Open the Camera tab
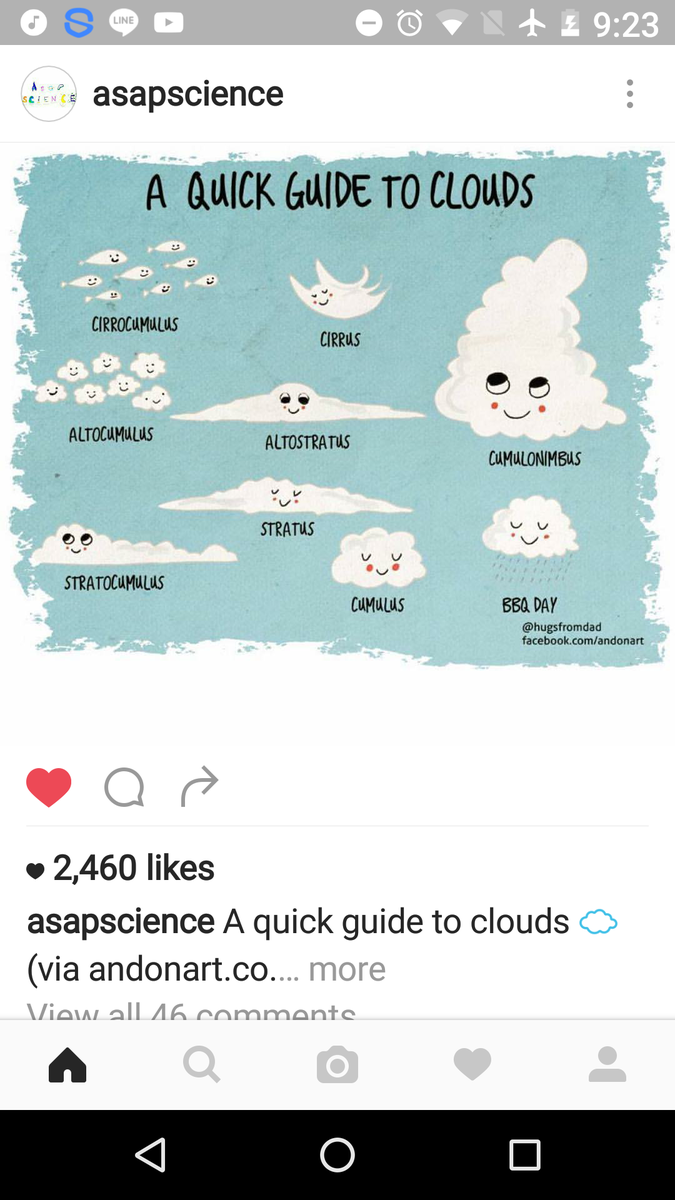 pyautogui.click(x=337, y=1065)
